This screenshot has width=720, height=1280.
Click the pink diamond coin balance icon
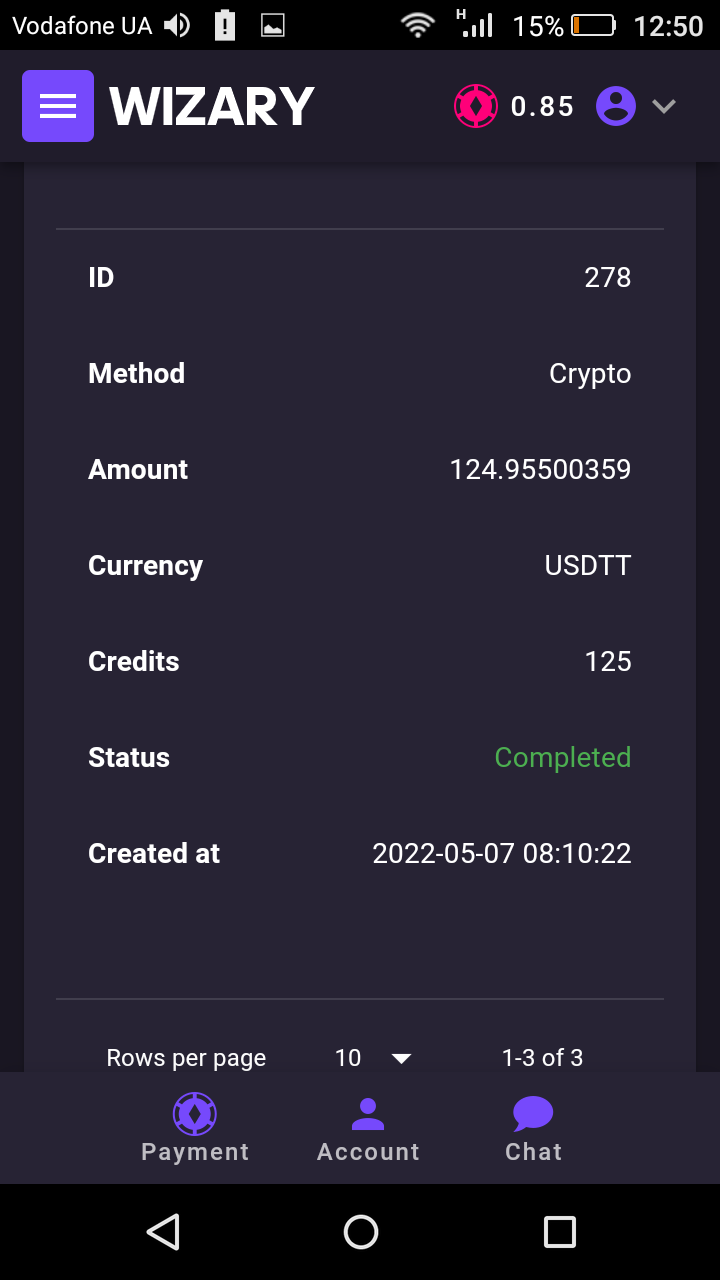tap(475, 105)
